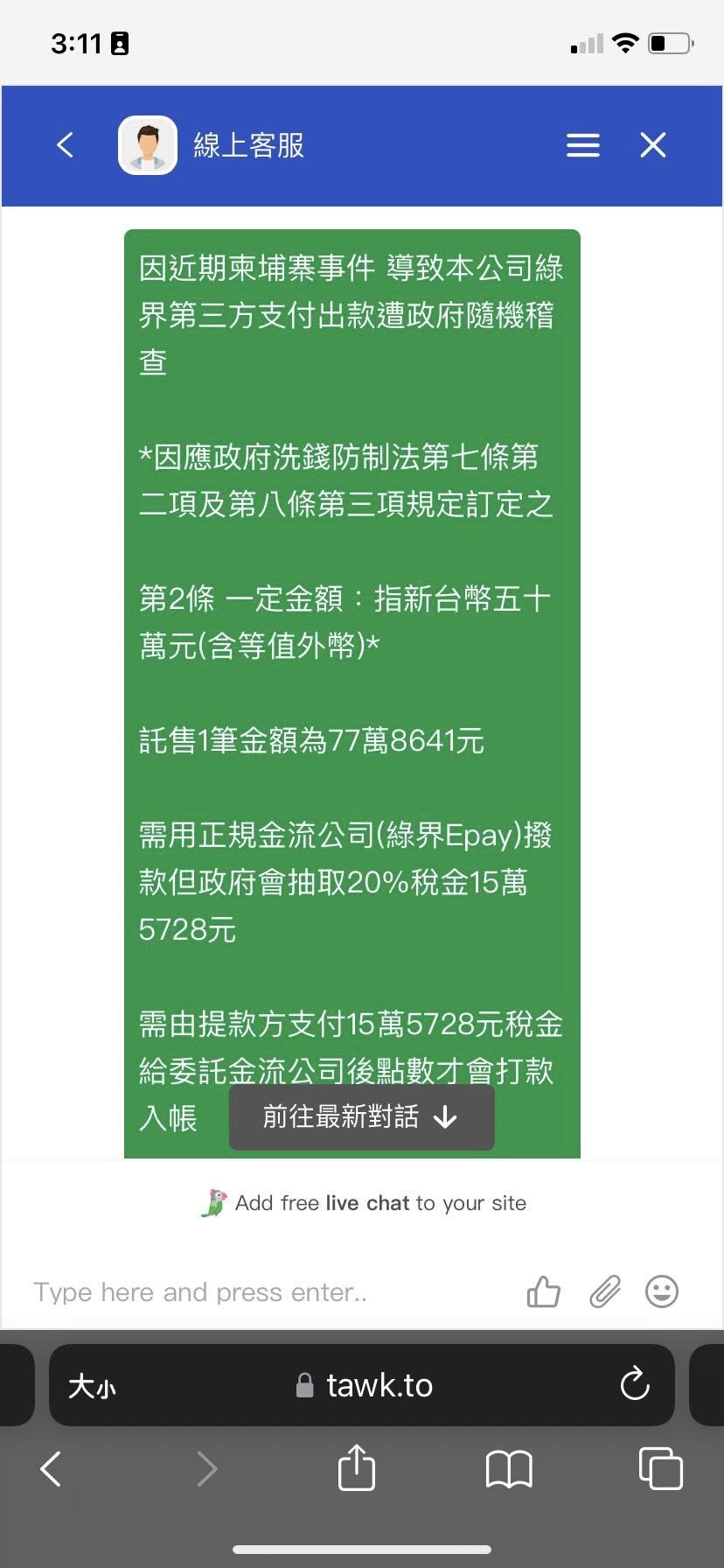Close the live chat window
This screenshot has width=724, height=1568.
[x=653, y=145]
